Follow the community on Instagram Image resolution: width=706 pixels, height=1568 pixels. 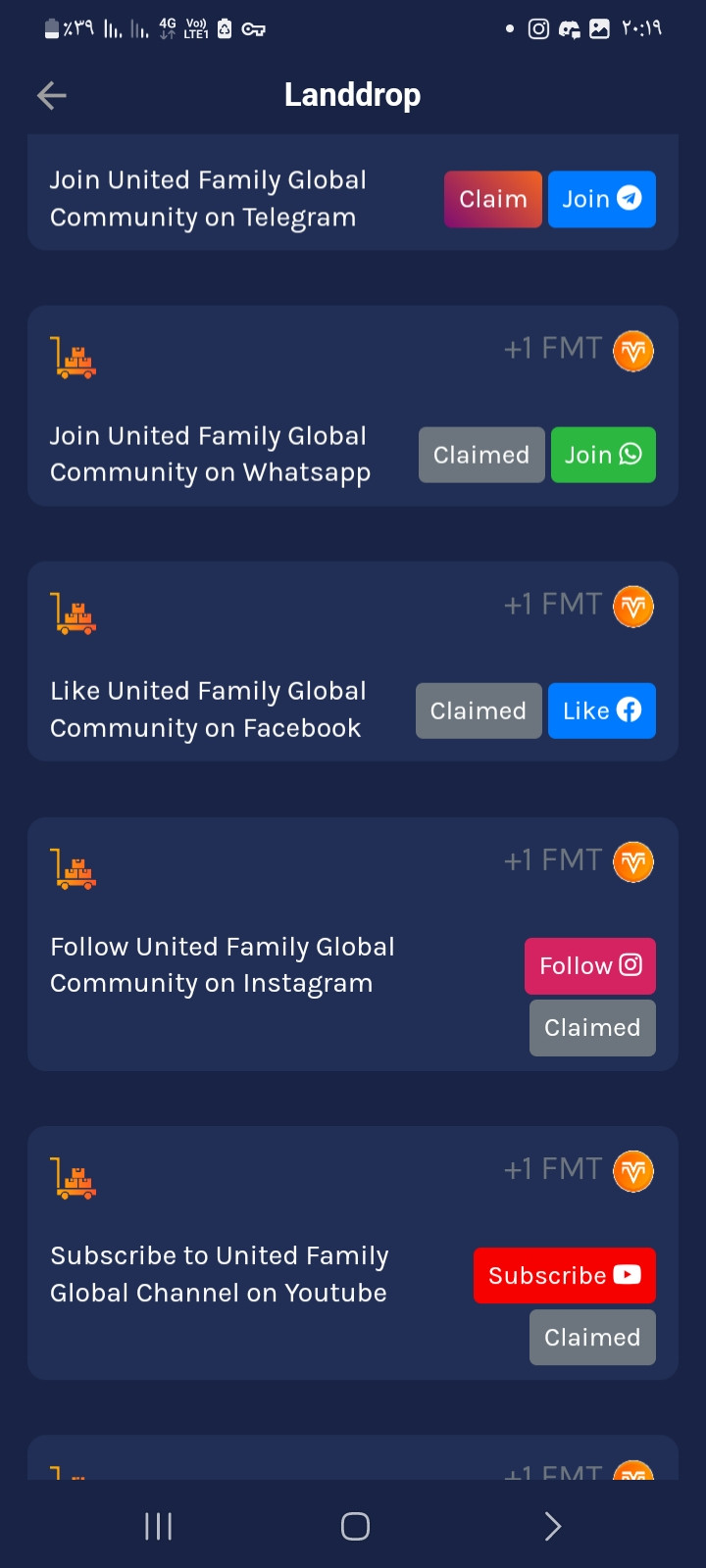point(590,966)
